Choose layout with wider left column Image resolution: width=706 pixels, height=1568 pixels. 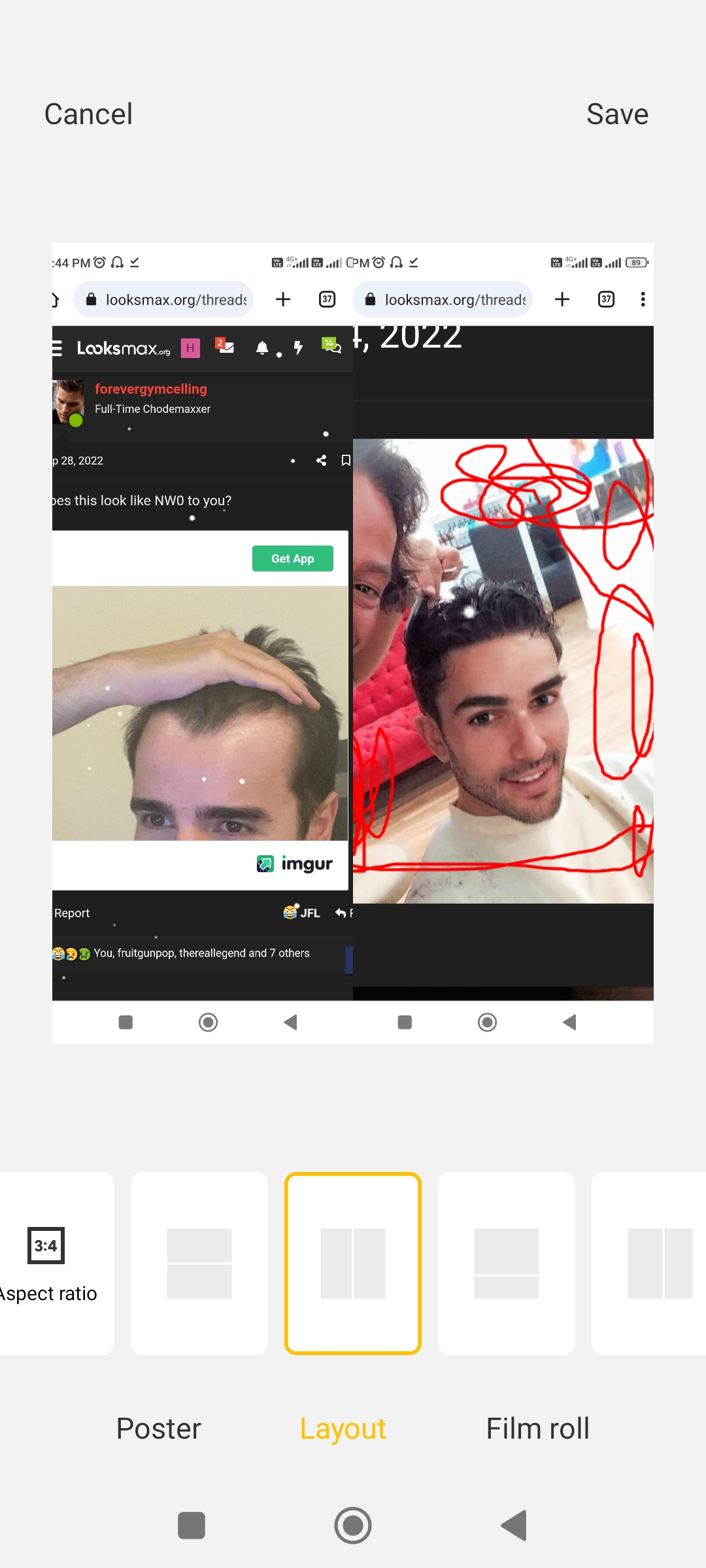648,1263
